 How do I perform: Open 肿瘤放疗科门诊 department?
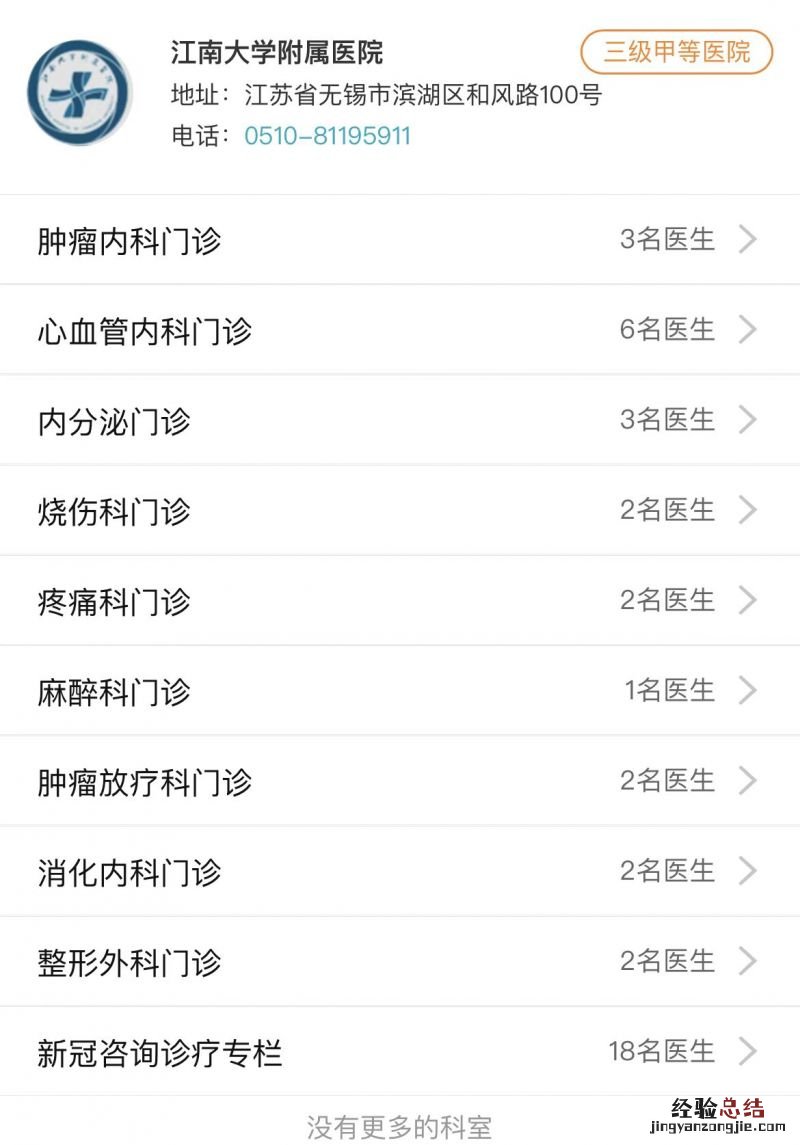pos(400,781)
